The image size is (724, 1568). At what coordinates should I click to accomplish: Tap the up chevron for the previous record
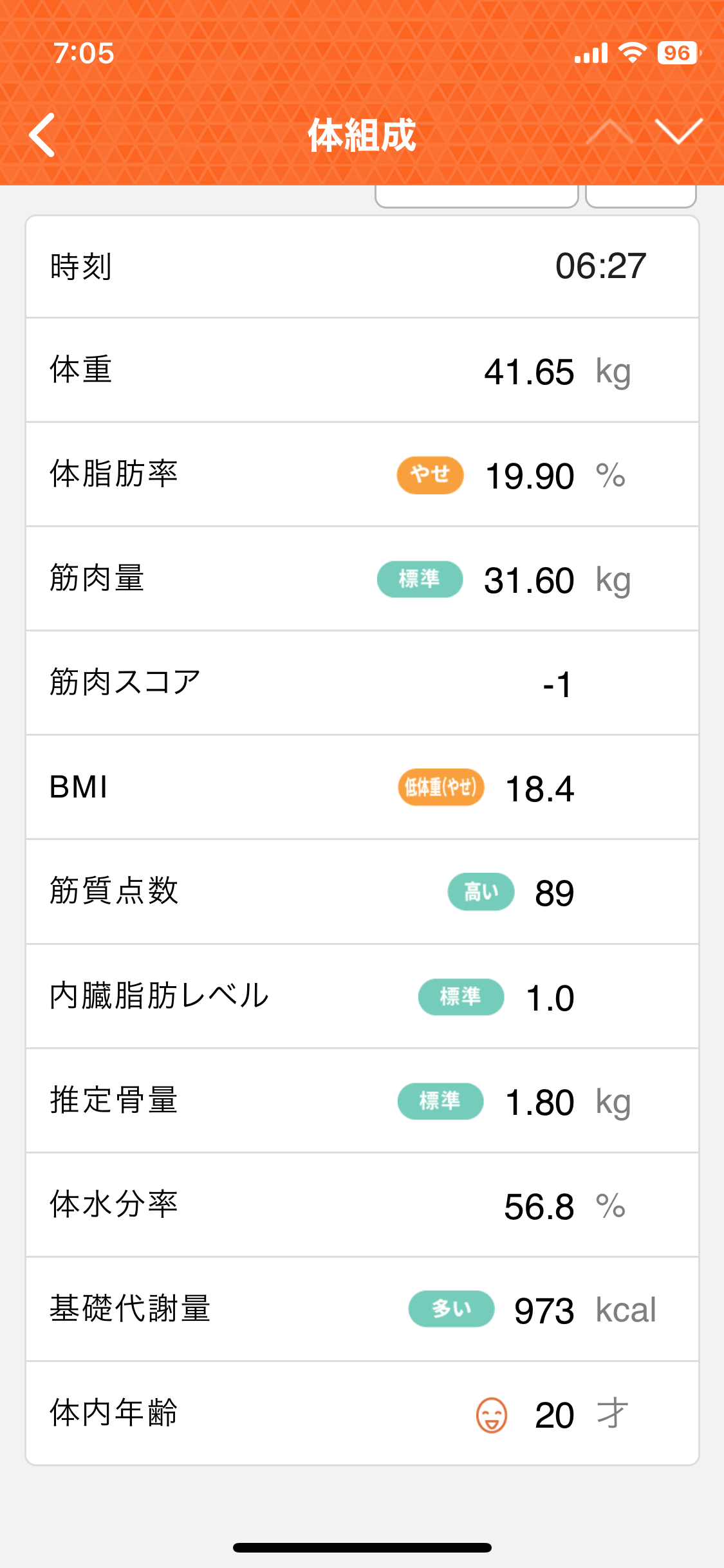609,131
